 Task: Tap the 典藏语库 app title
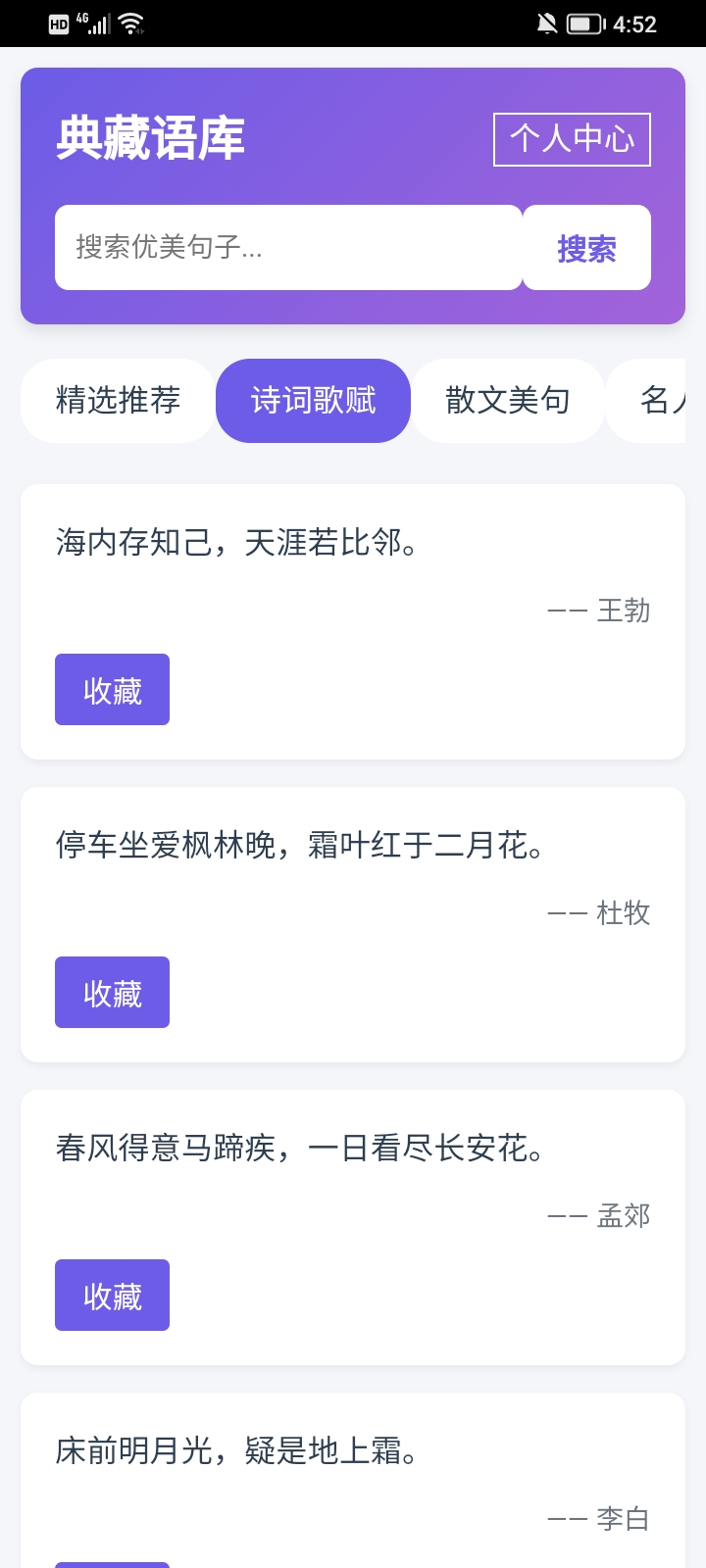point(151,138)
